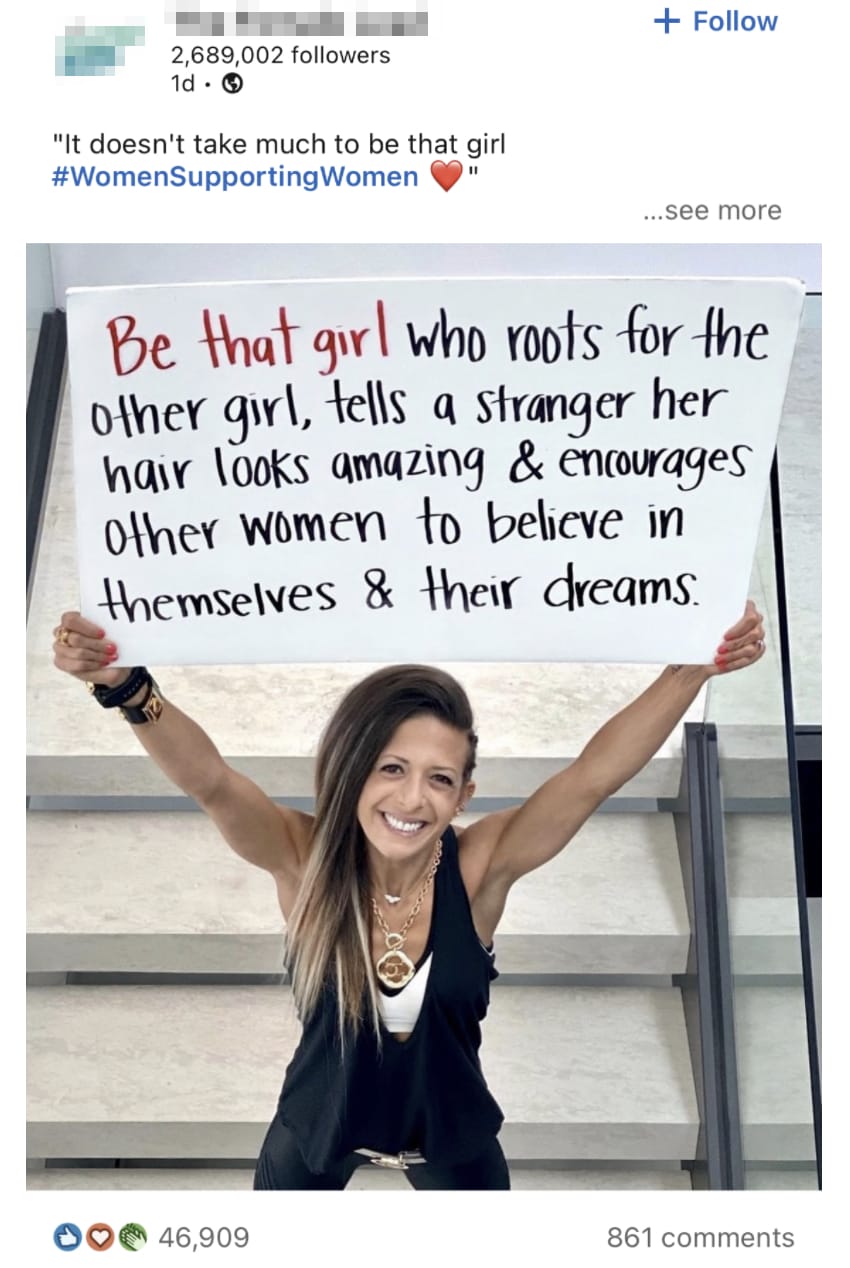View the 46,909 reactions list

(x=152, y=1237)
